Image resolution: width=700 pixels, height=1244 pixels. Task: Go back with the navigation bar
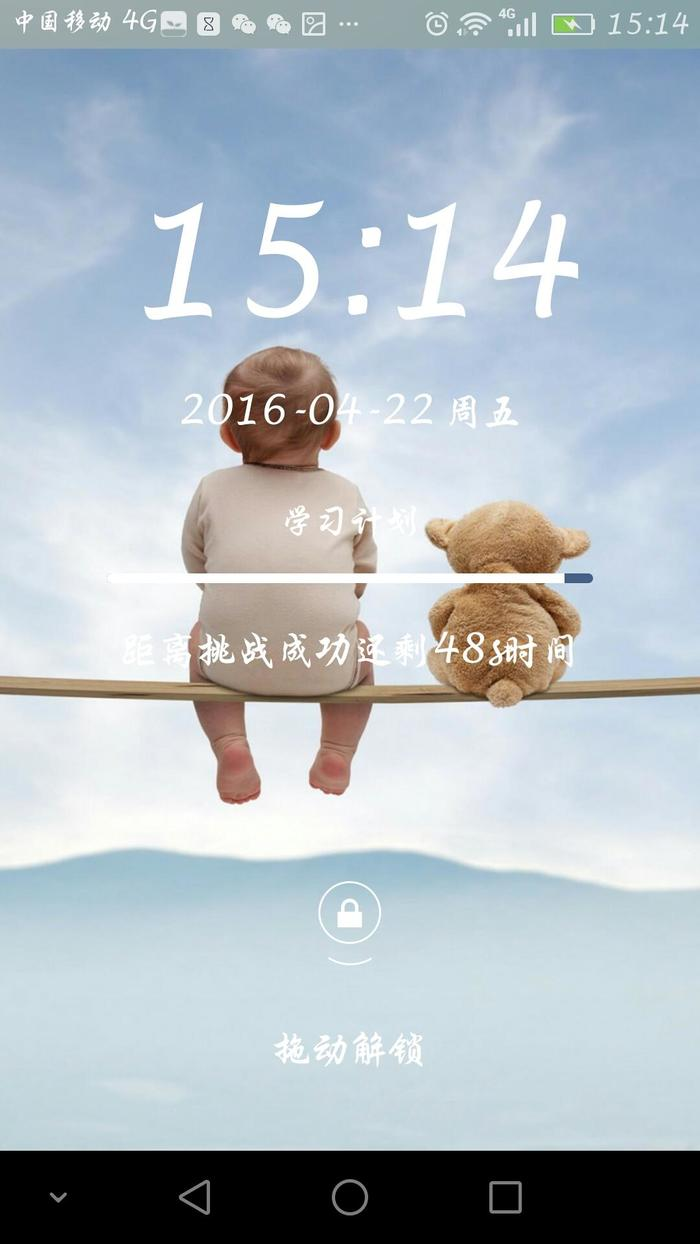tap(195, 1197)
